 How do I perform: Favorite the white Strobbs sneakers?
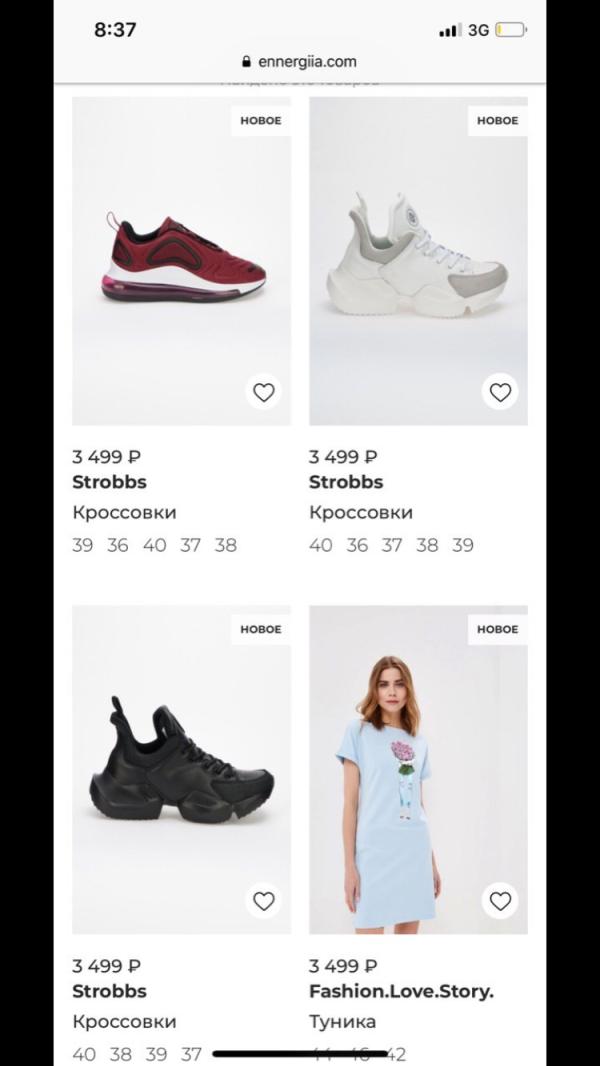[500, 393]
